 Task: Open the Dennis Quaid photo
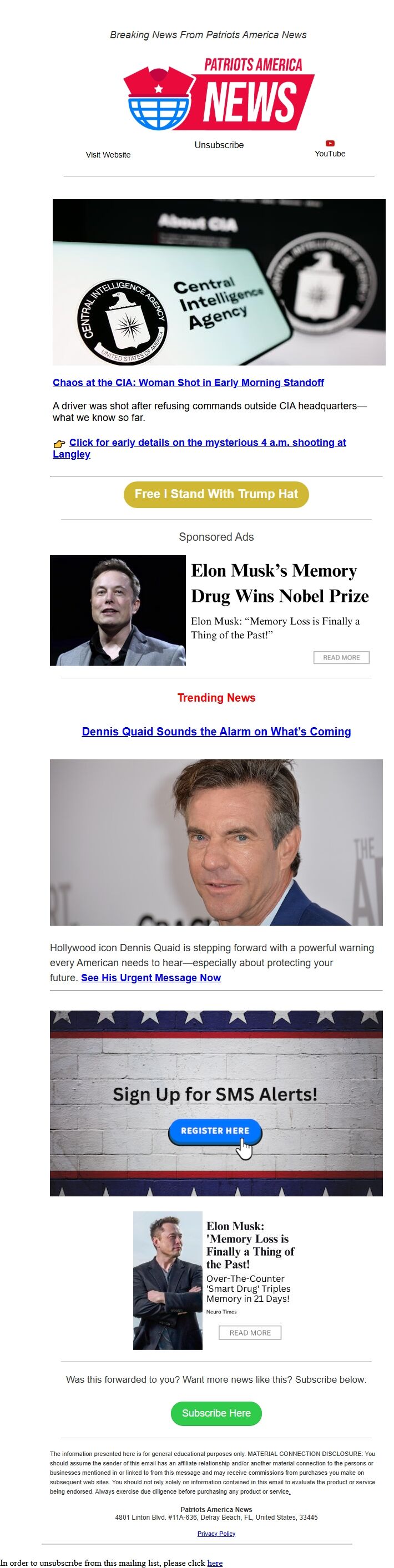point(216,842)
